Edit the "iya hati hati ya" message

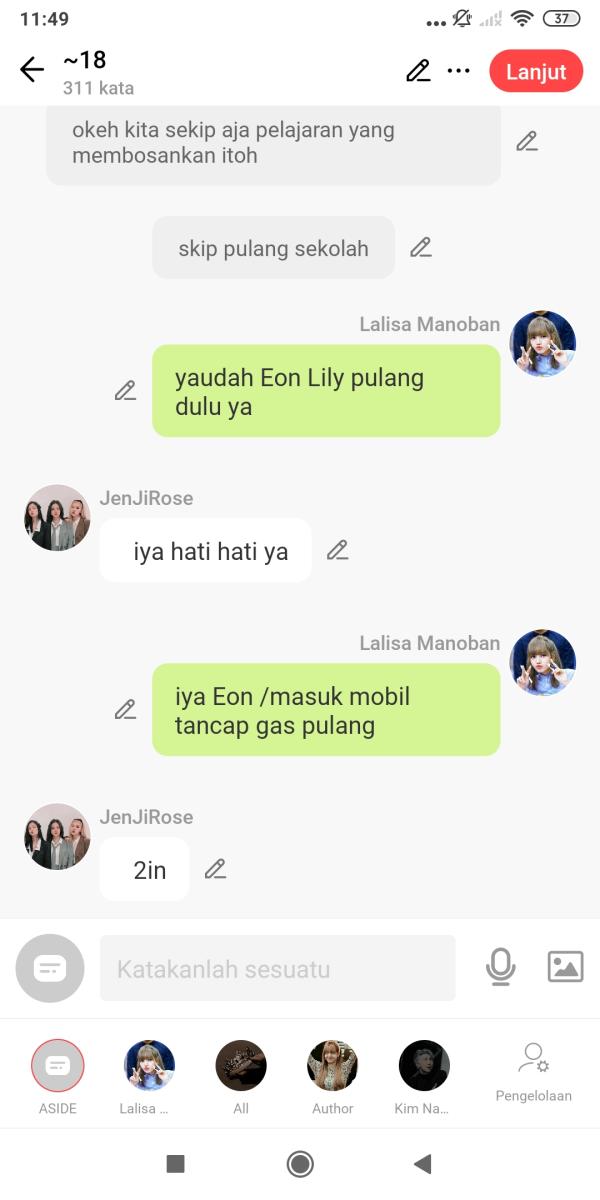coord(338,550)
